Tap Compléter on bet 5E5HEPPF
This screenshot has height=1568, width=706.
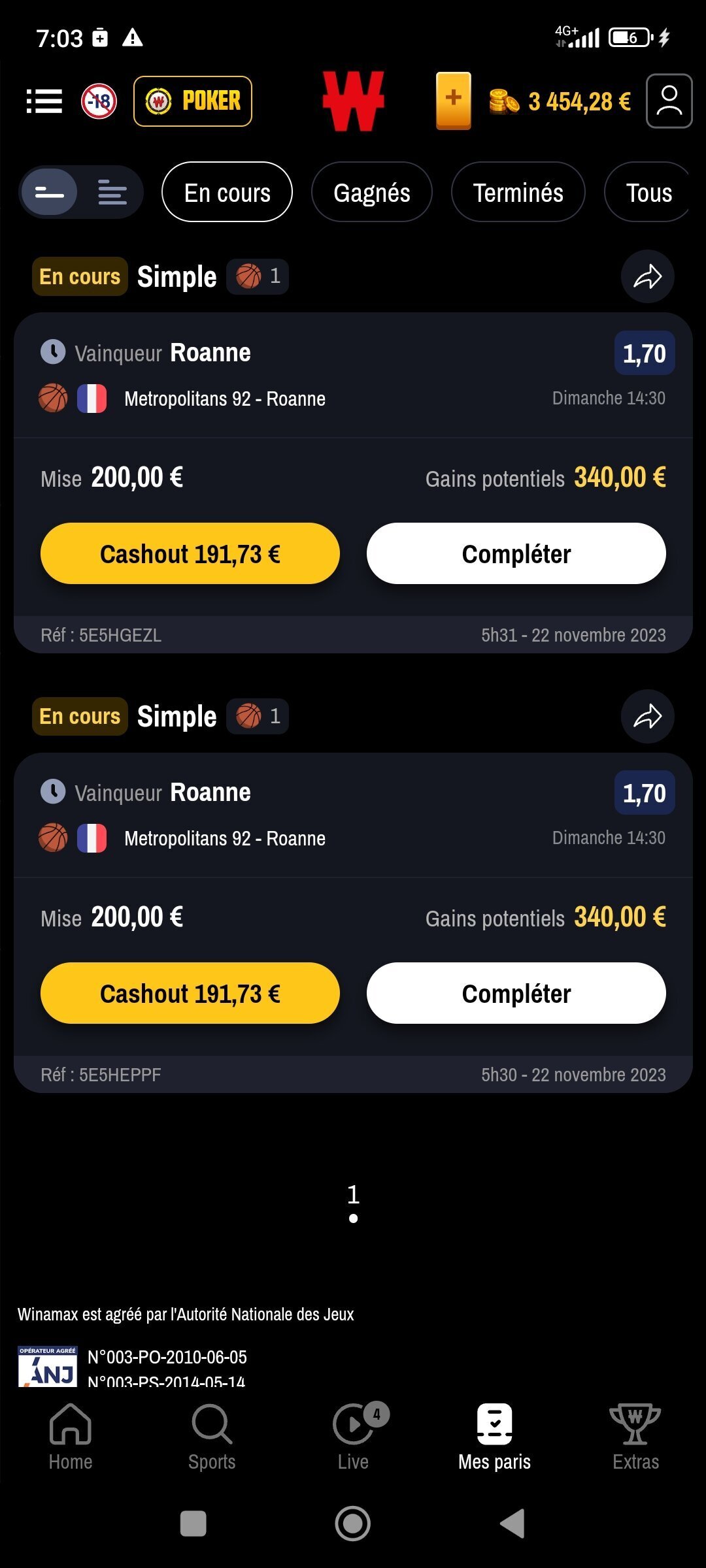(x=516, y=993)
